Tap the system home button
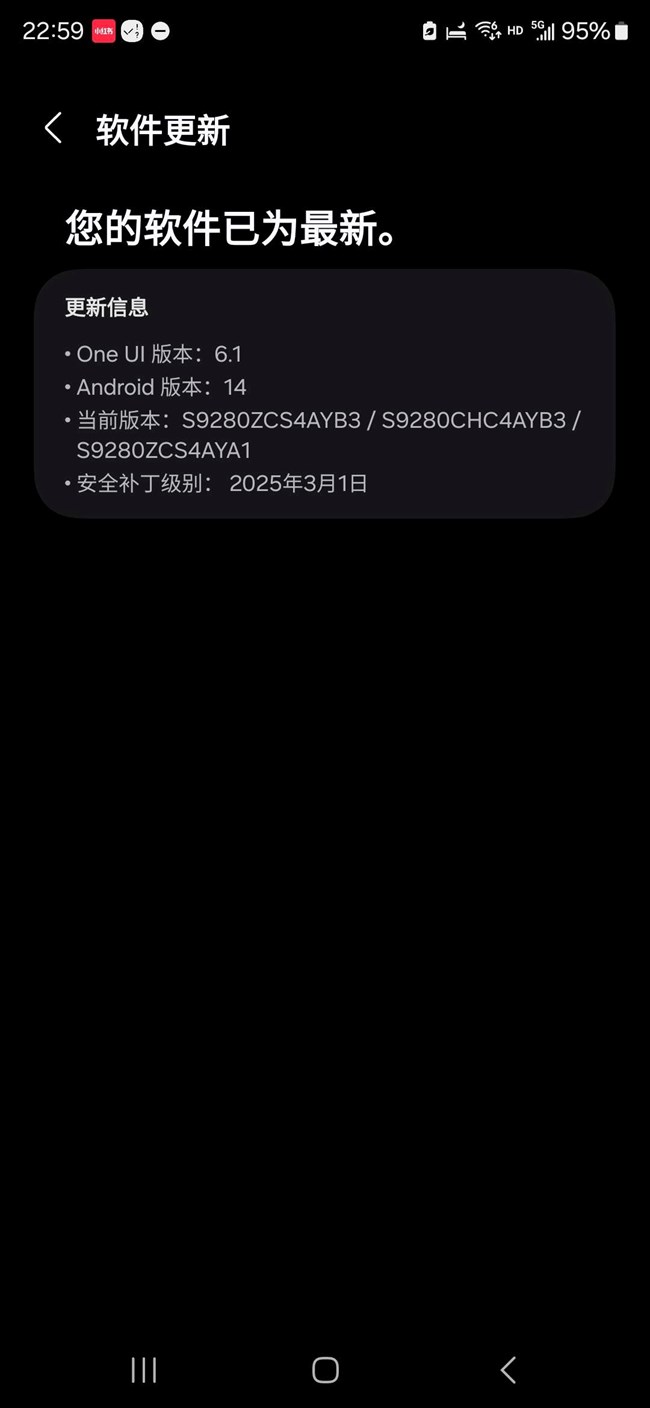Image resolution: width=650 pixels, height=1408 pixels. tap(325, 1370)
